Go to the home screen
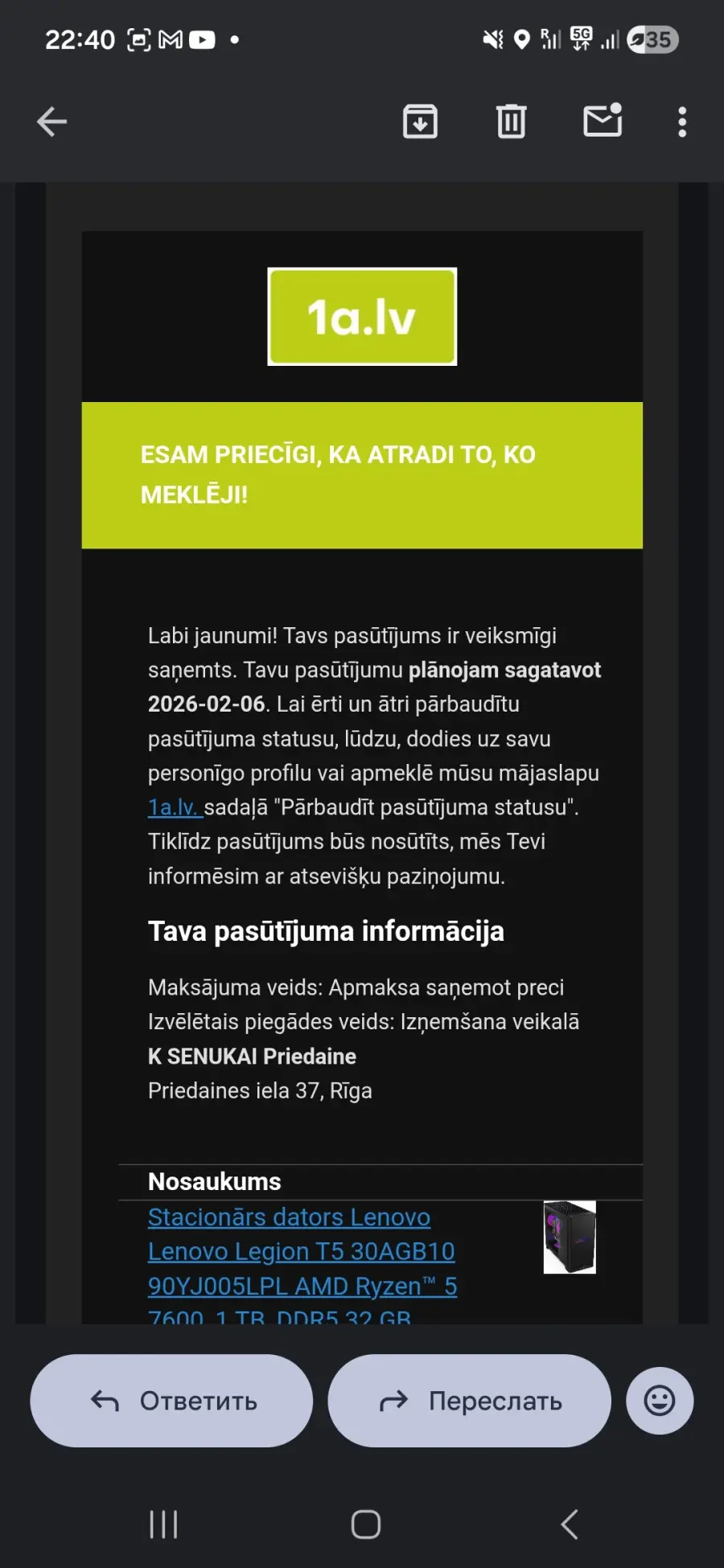This screenshot has height=1568, width=724. click(366, 1525)
